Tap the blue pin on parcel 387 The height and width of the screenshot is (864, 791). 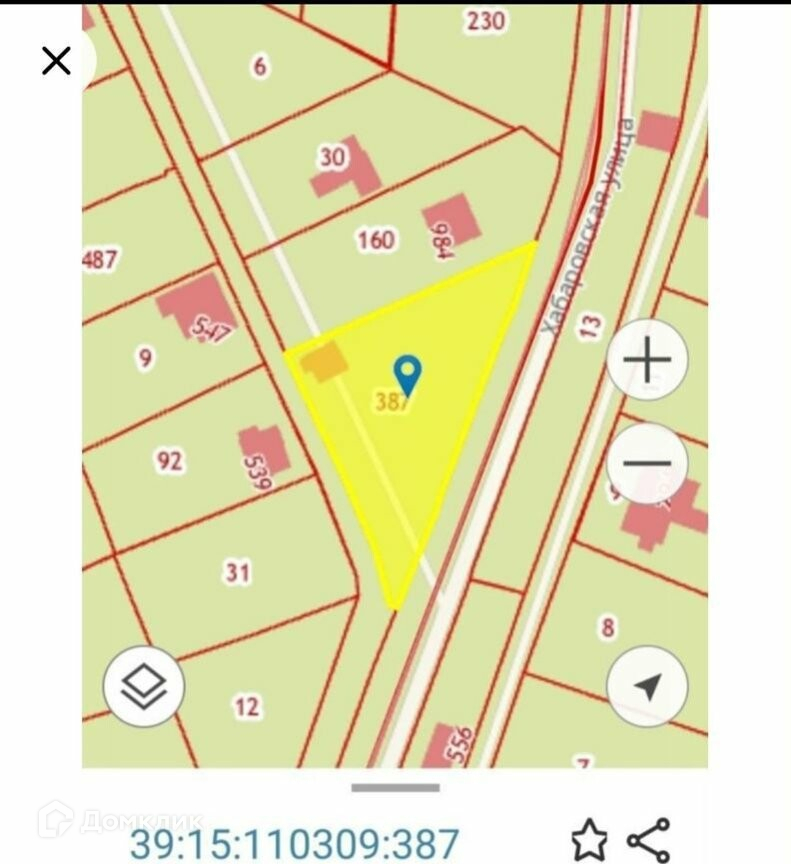click(408, 375)
